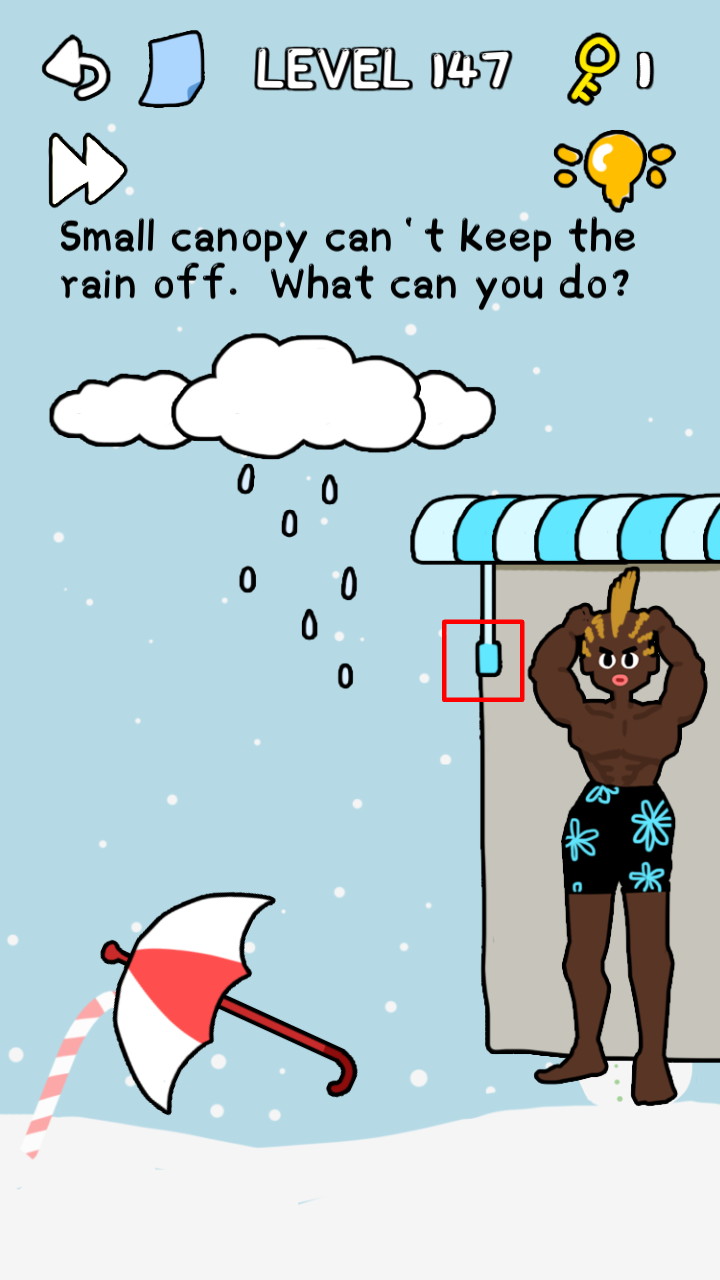This screenshot has height=1280, width=720.
Task: Tap the blue canopy pull handle
Action: tap(486, 658)
